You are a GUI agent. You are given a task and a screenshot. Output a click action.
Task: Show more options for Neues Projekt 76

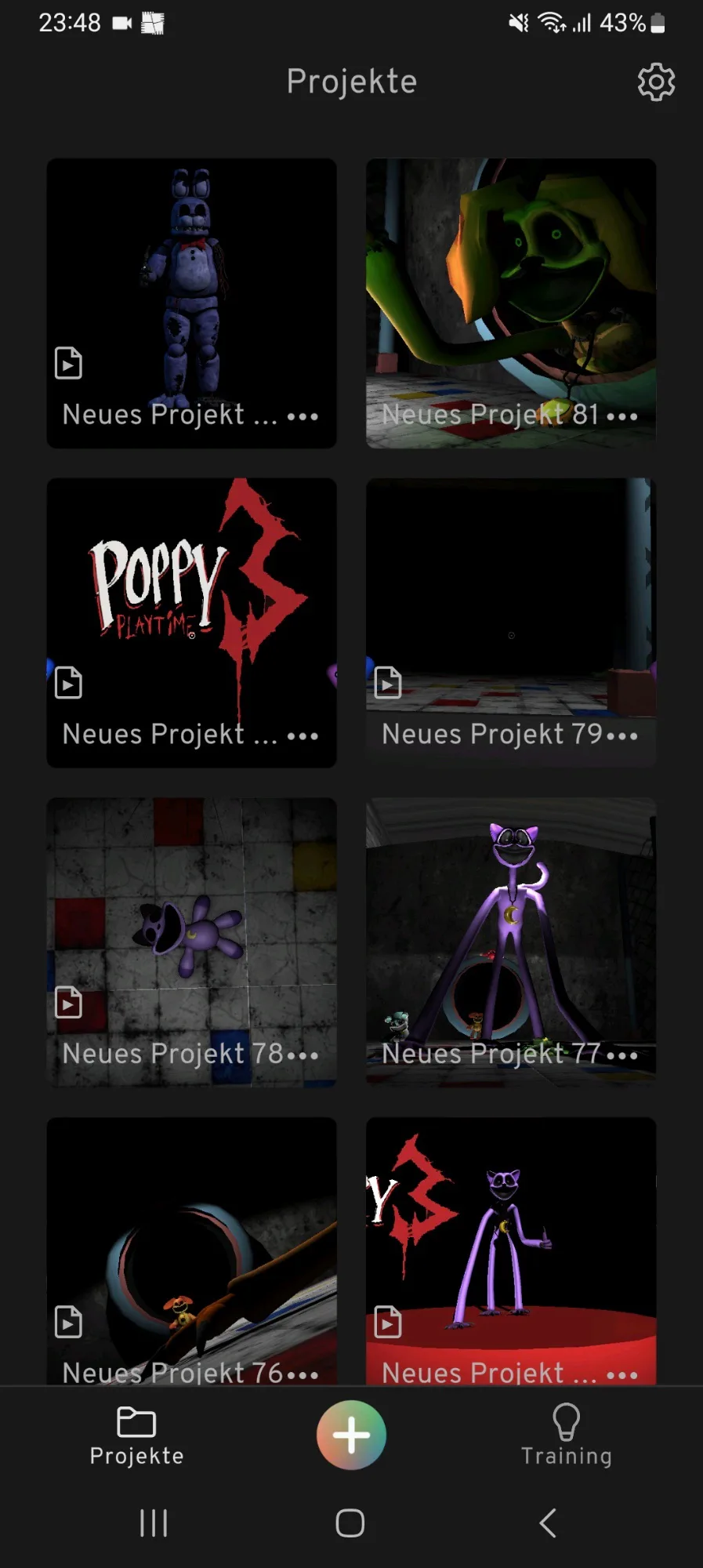(303, 1375)
